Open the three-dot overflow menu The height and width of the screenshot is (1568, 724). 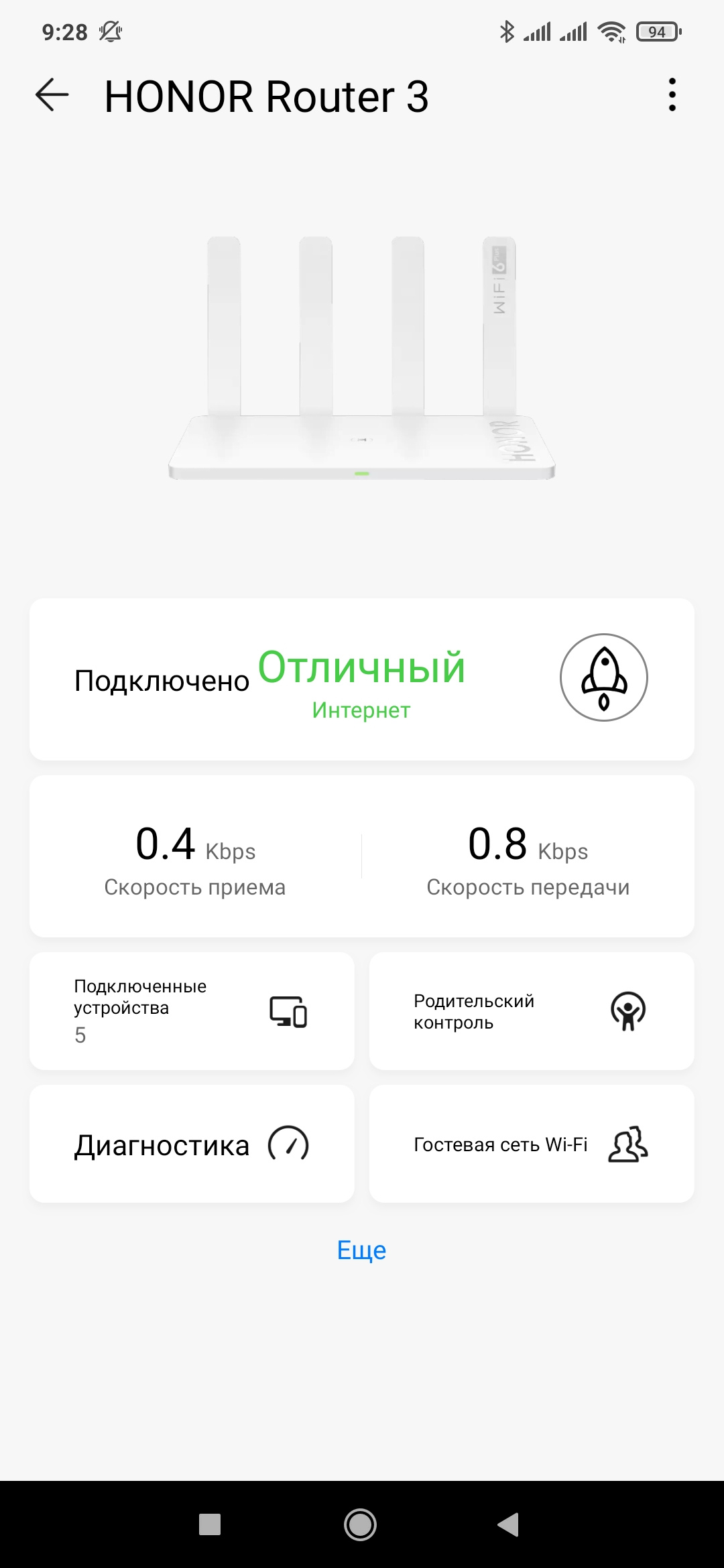coord(672,95)
